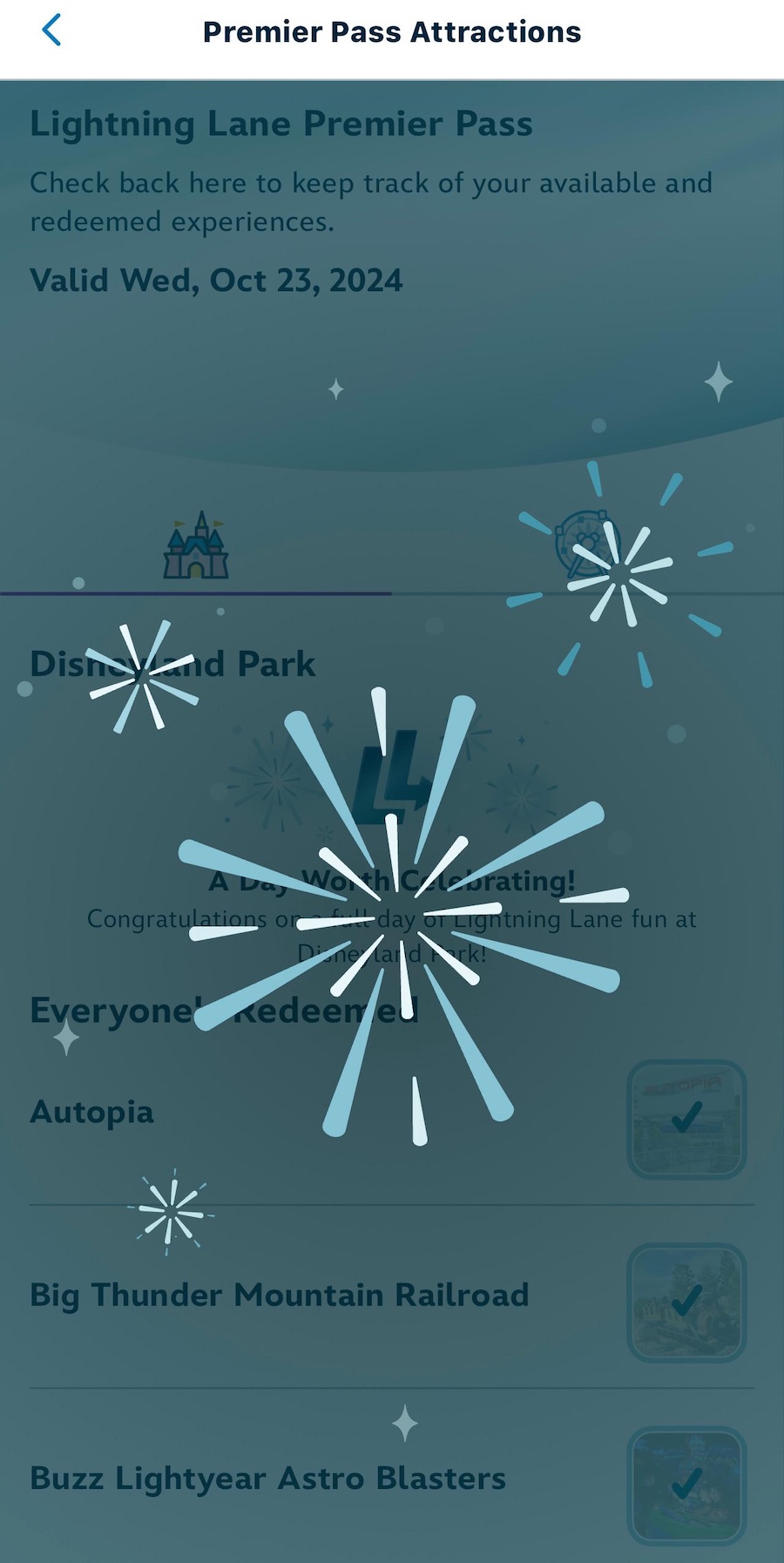This screenshot has height=1563, width=784.
Task: Go back from Premier Pass Attractions
Action: (x=52, y=31)
